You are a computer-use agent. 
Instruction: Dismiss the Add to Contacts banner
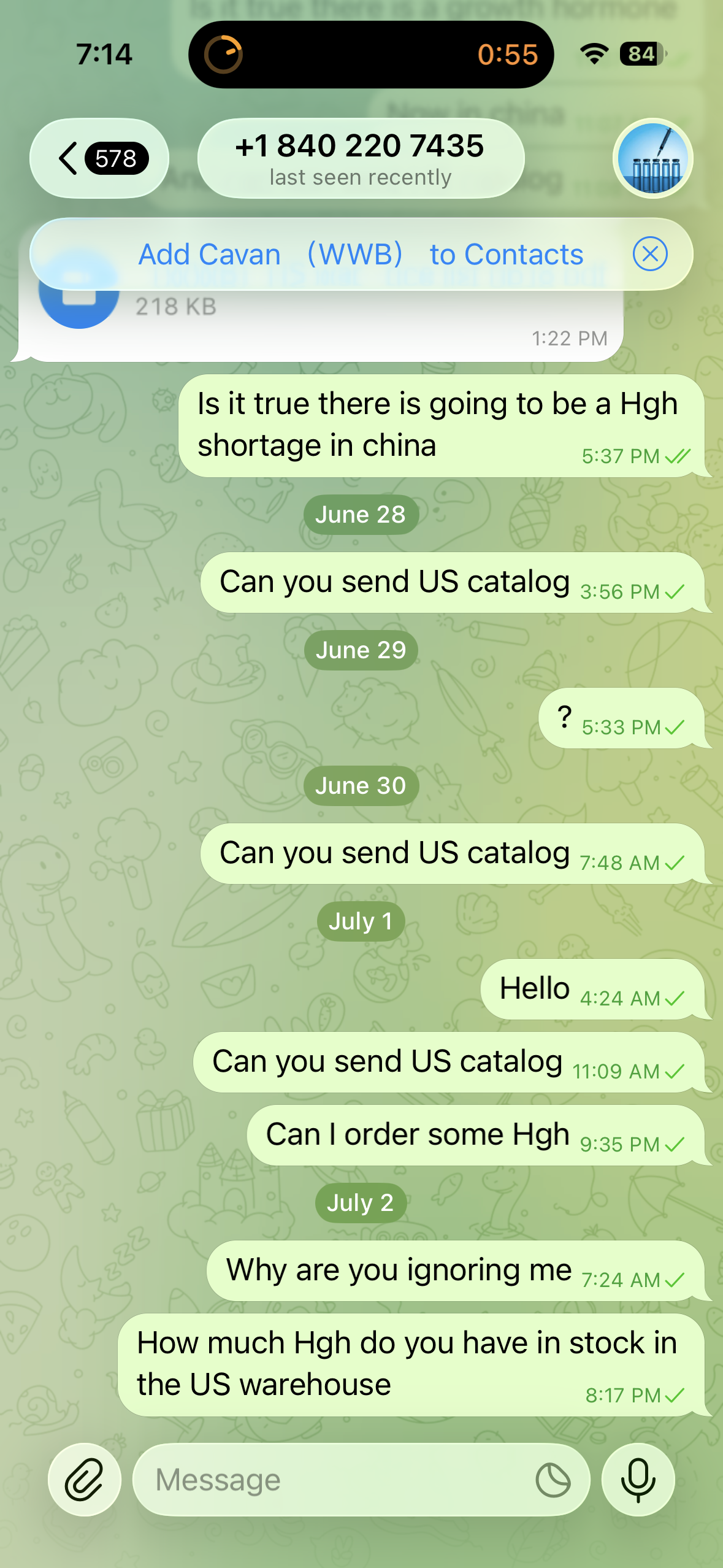tap(650, 254)
